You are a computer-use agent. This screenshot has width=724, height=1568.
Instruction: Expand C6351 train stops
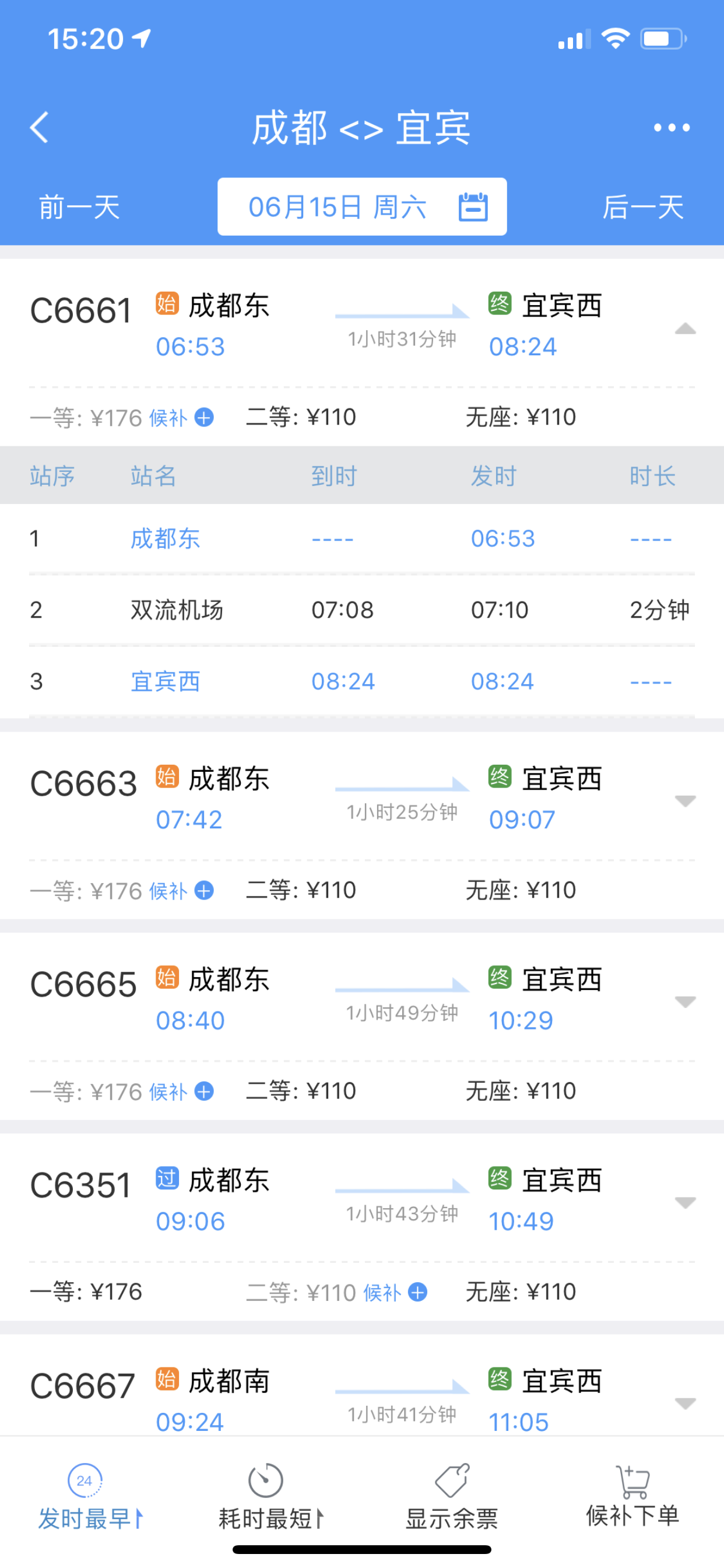686,1203
